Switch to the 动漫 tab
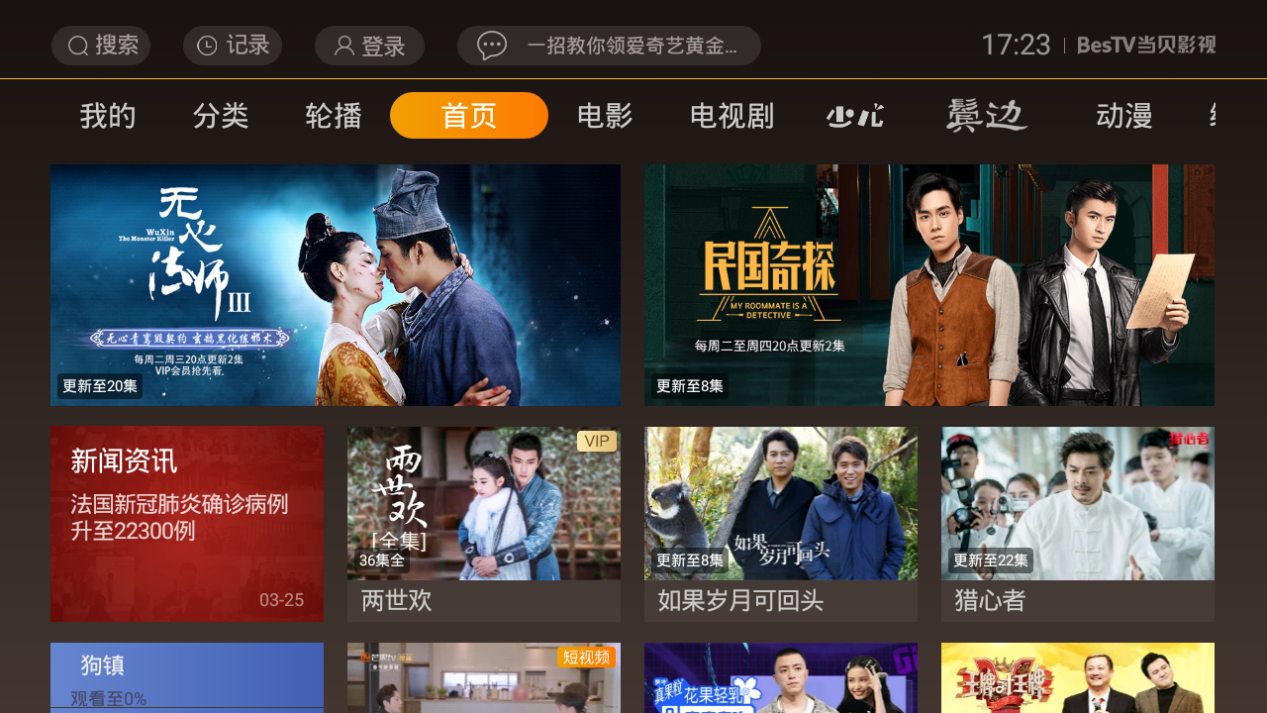The height and width of the screenshot is (713, 1267). [1124, 116]
